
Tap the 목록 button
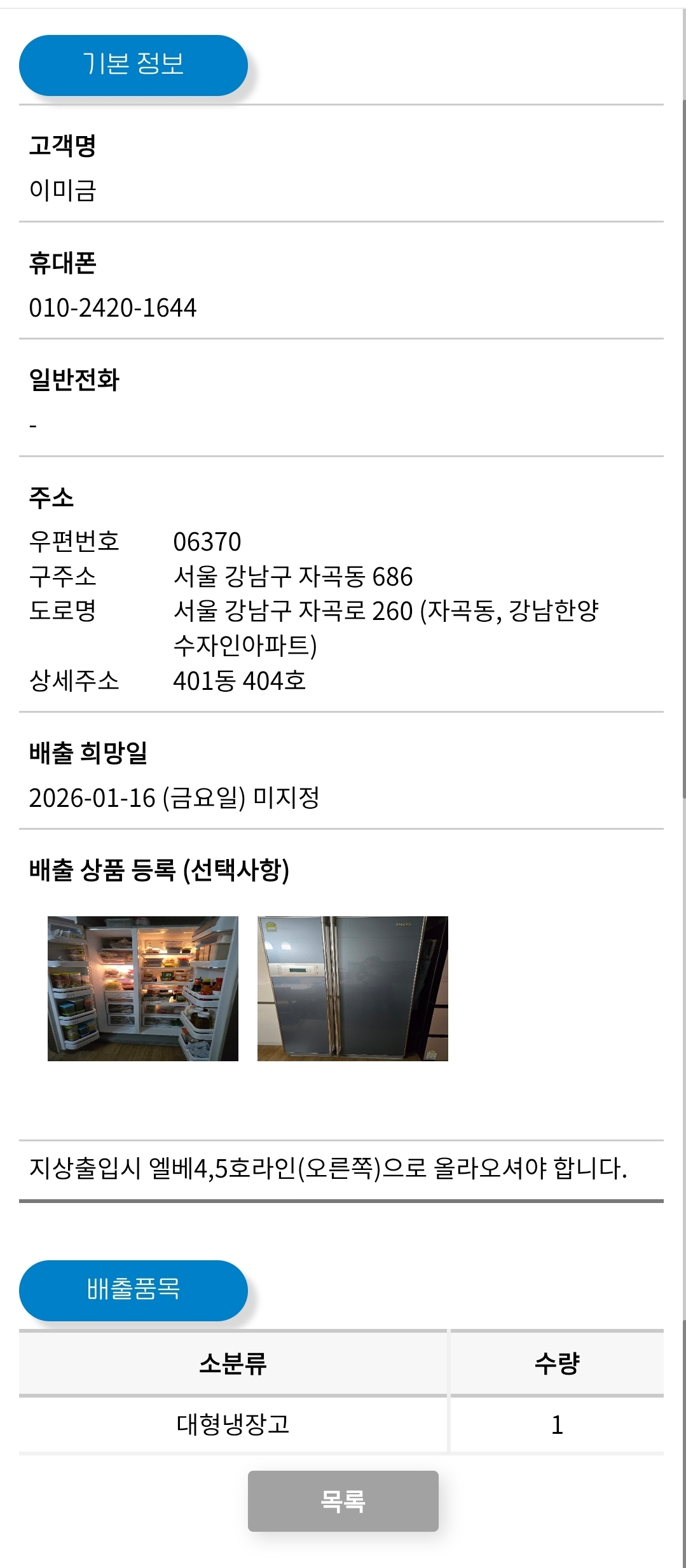[x=343, y=1501]
